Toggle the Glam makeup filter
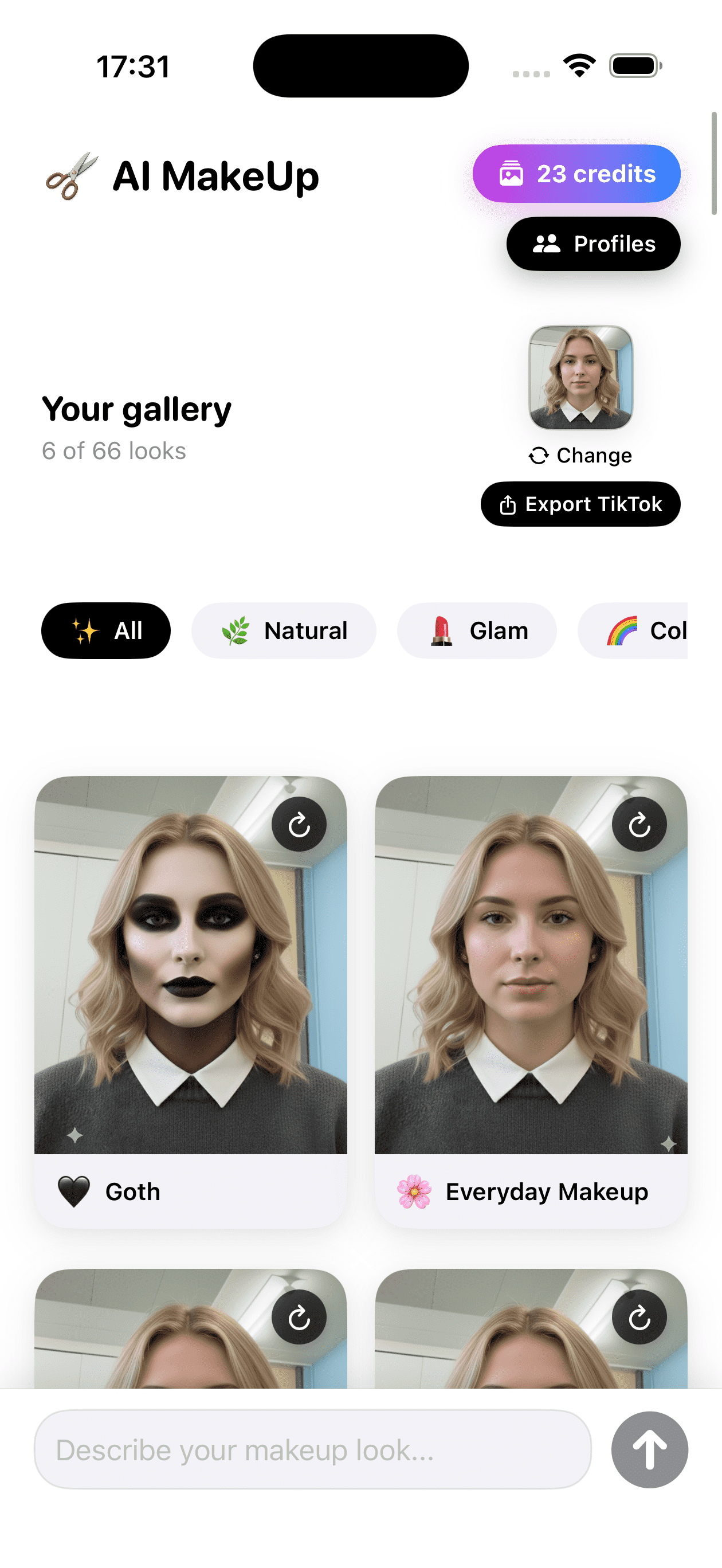The height and width of the screenshot is (1568, 722). pyautogui.click(x=477, y=630)
